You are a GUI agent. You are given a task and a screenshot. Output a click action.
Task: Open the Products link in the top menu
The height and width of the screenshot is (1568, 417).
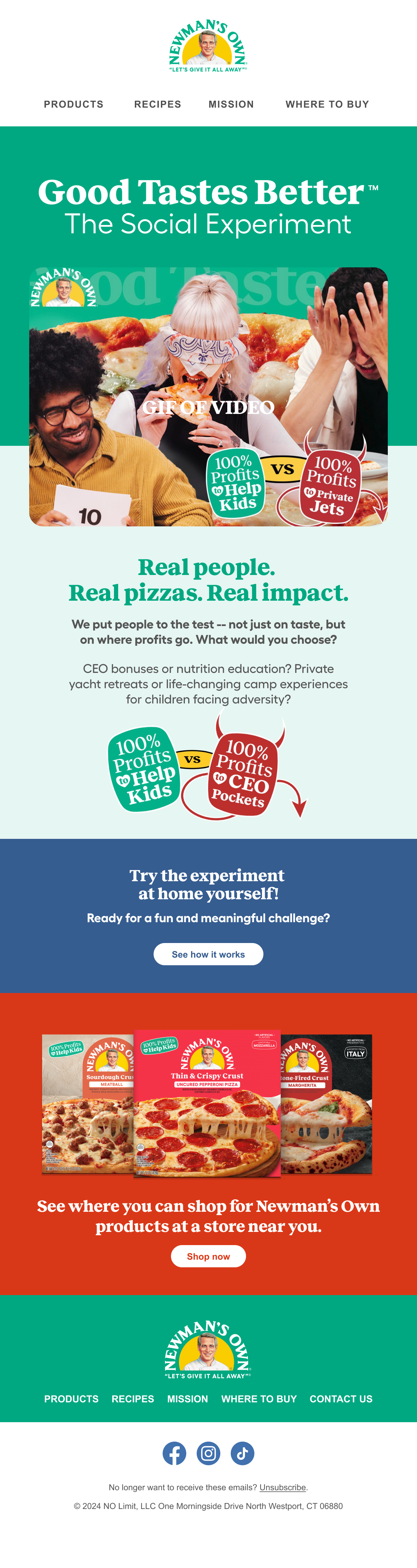click(74, 104)
